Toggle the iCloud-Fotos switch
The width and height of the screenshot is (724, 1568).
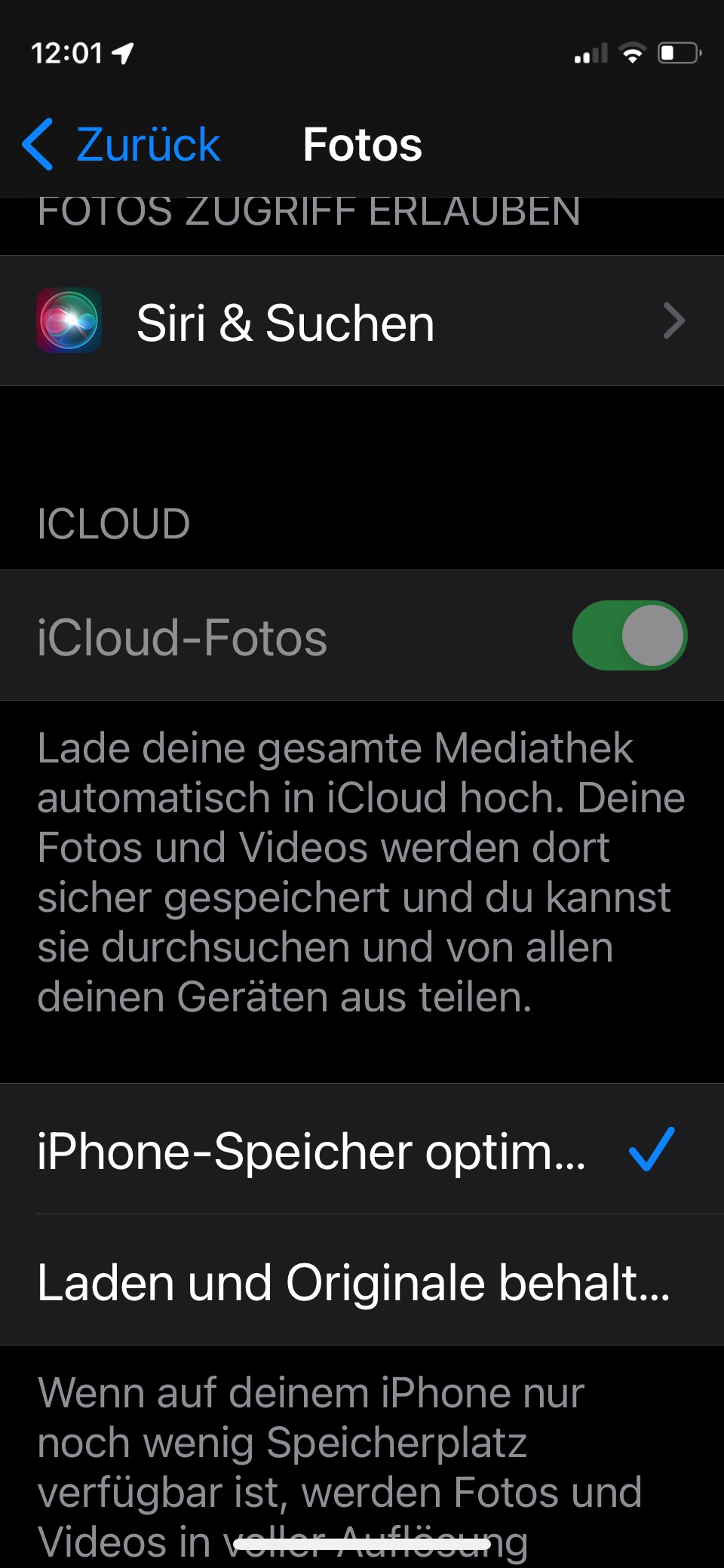(x=629, y=635)
